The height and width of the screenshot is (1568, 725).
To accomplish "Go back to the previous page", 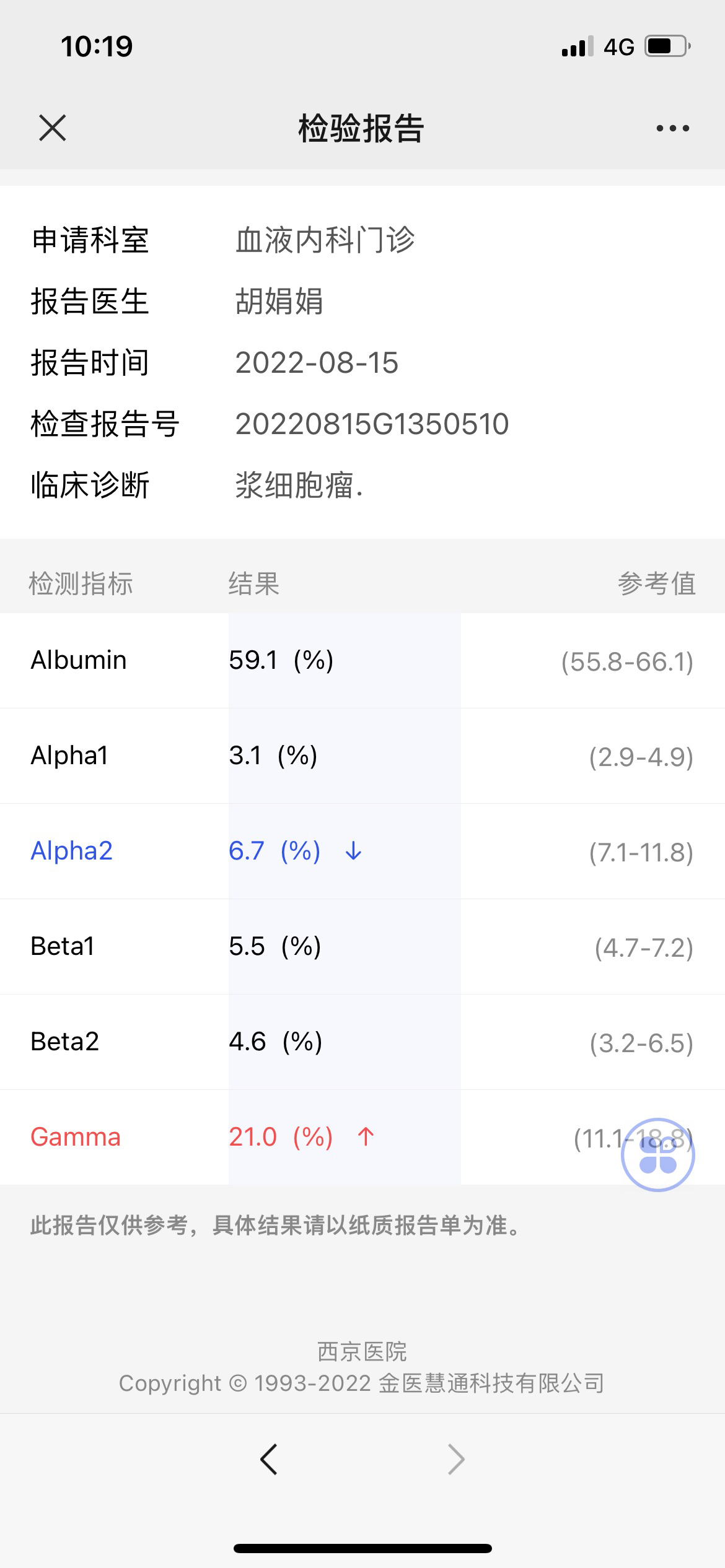I will (x=269, y=1459).
